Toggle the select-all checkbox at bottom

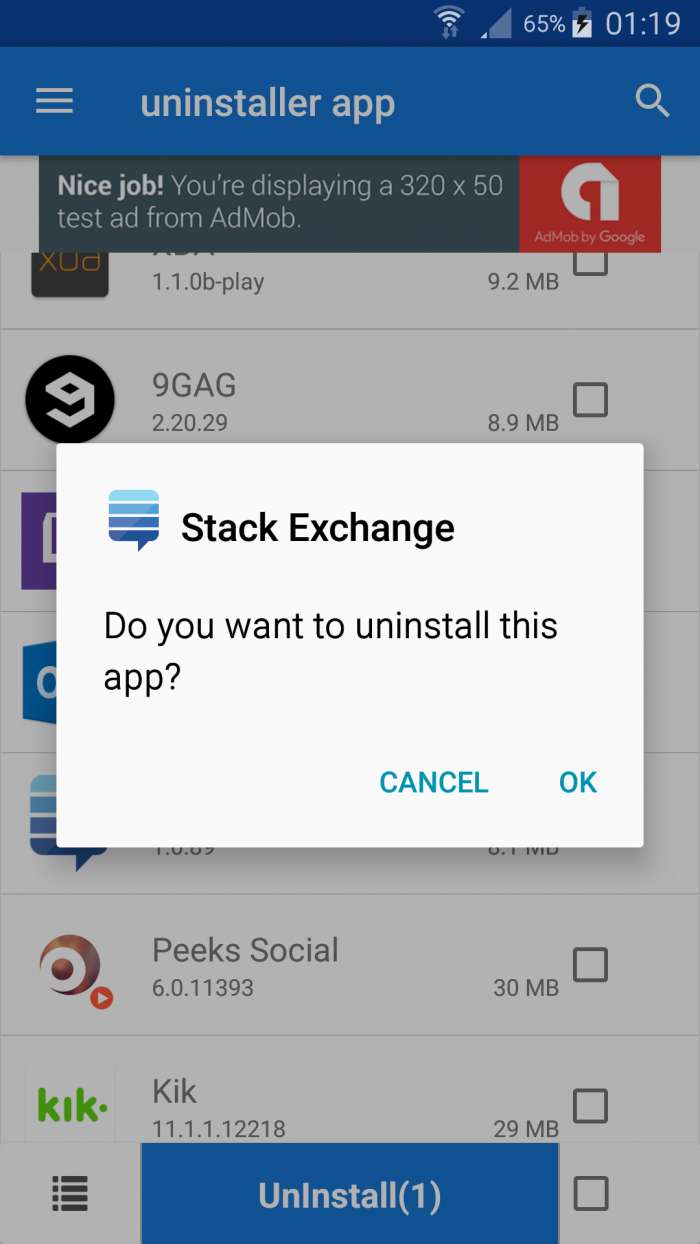pyautogui.click(x=590, y=1194)
